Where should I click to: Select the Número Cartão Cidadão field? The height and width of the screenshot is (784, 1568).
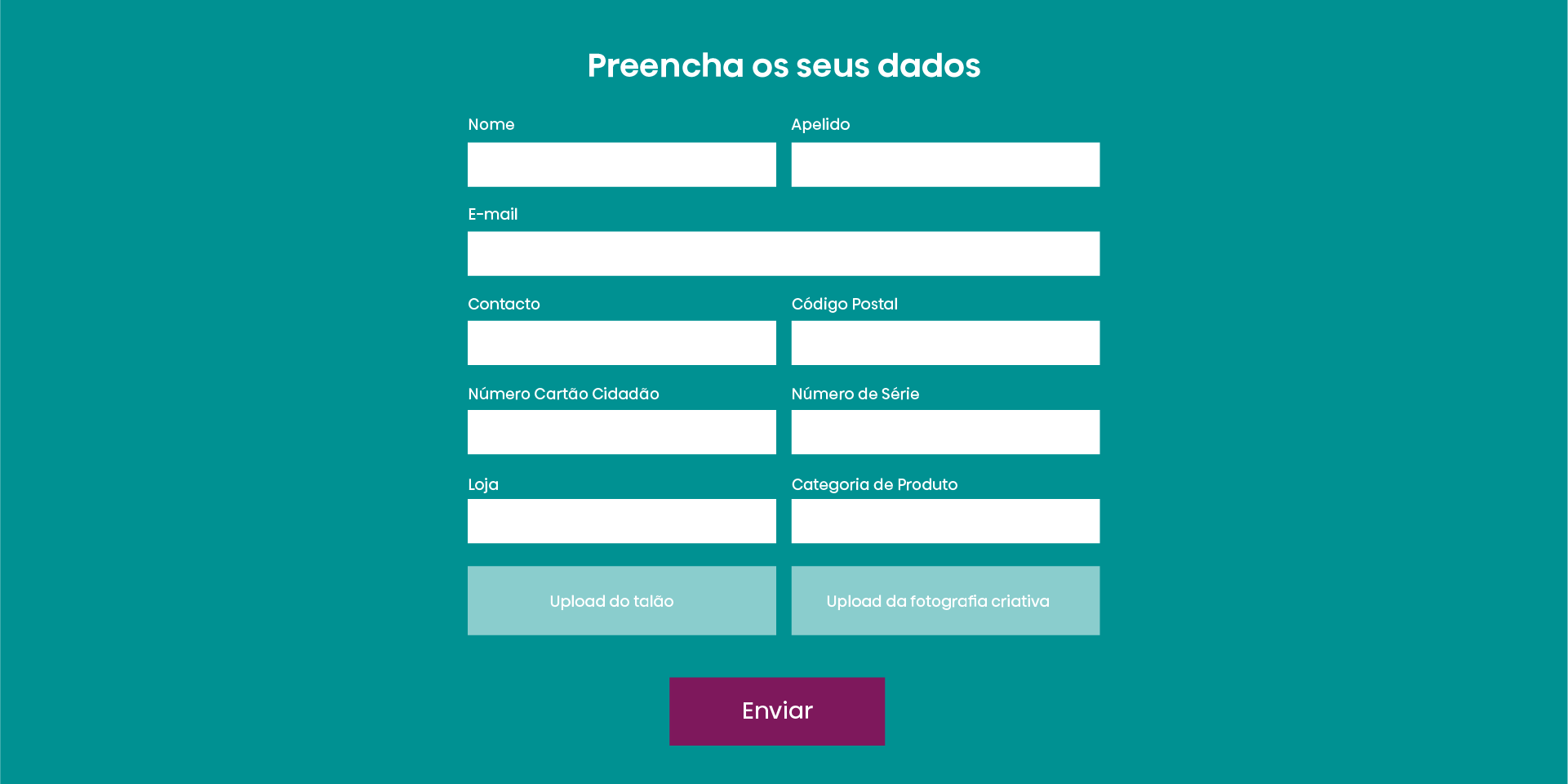click(621, 432)
